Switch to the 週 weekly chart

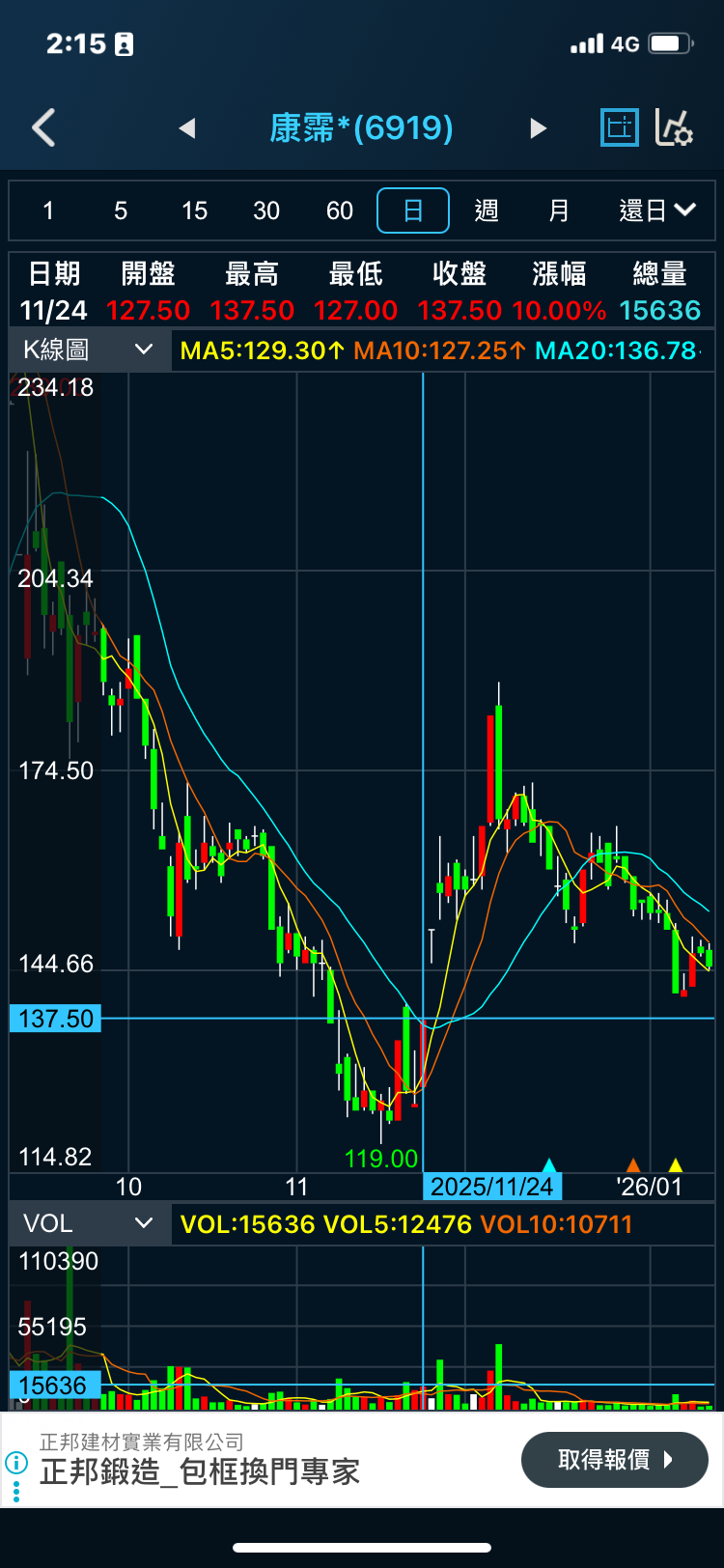click(x=487, y=210)
